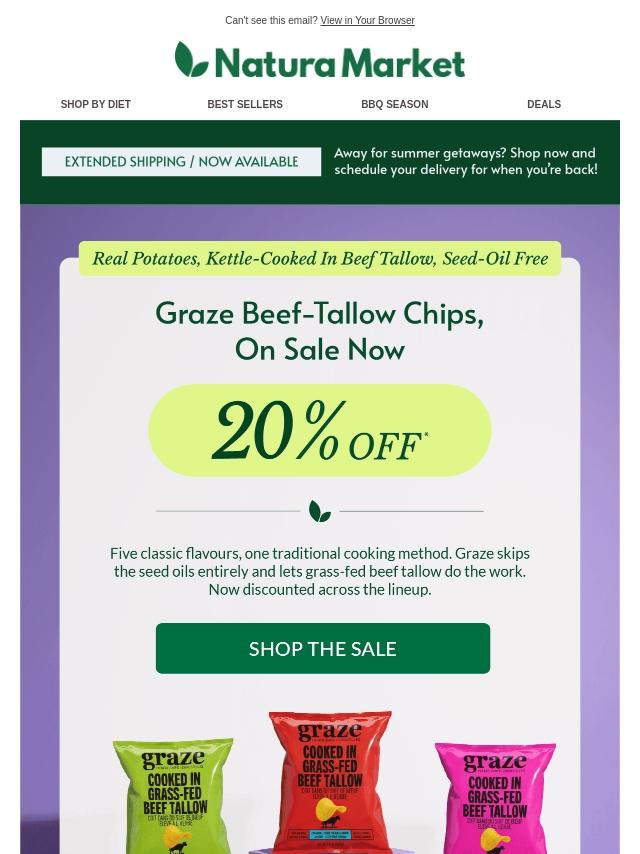Go to Best Sellers
The width and height of the screenshot is (640, 854).
click(x=245, y=104)
